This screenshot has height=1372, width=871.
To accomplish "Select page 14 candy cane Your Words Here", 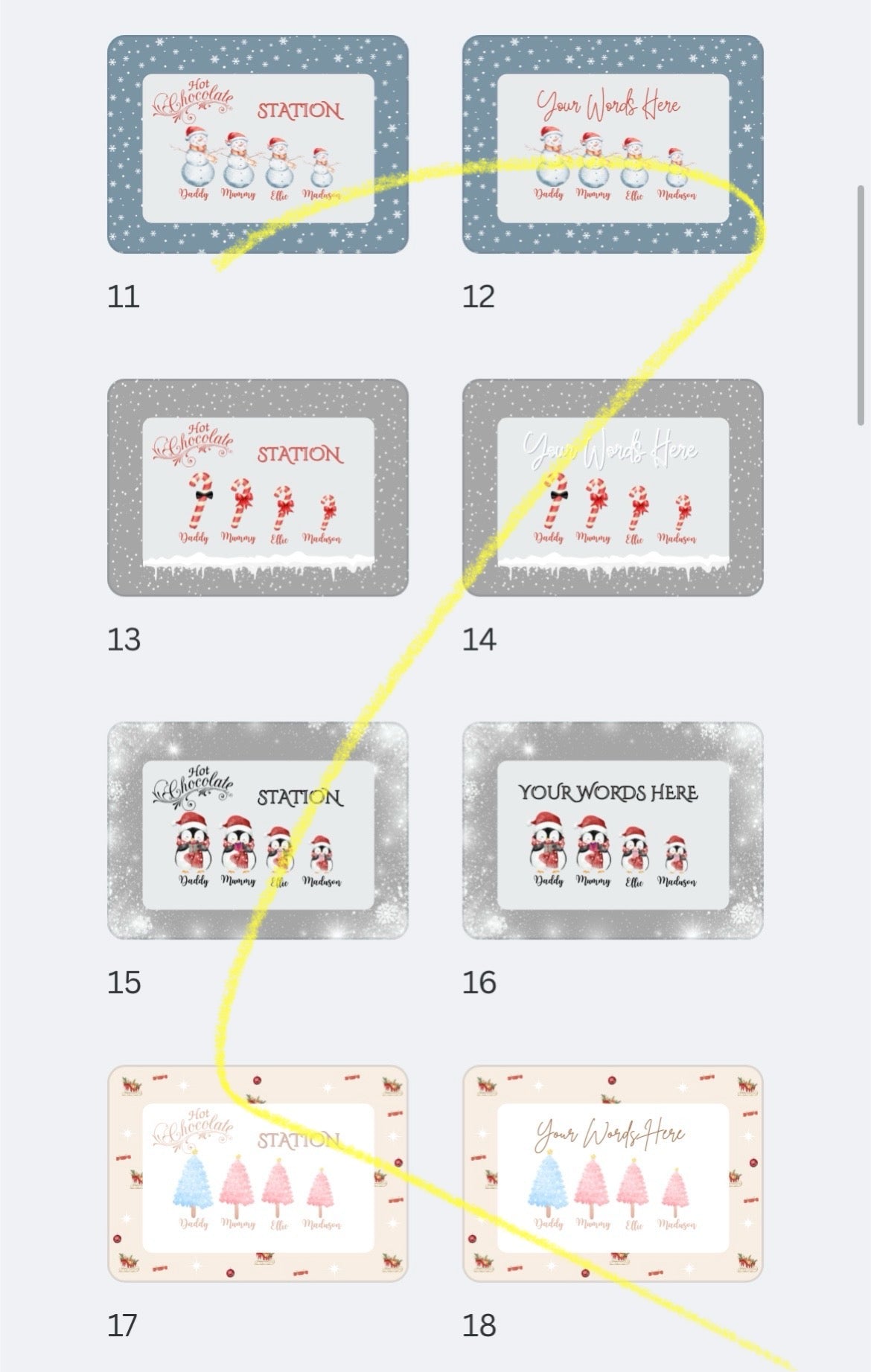I will tap(613, 487).
